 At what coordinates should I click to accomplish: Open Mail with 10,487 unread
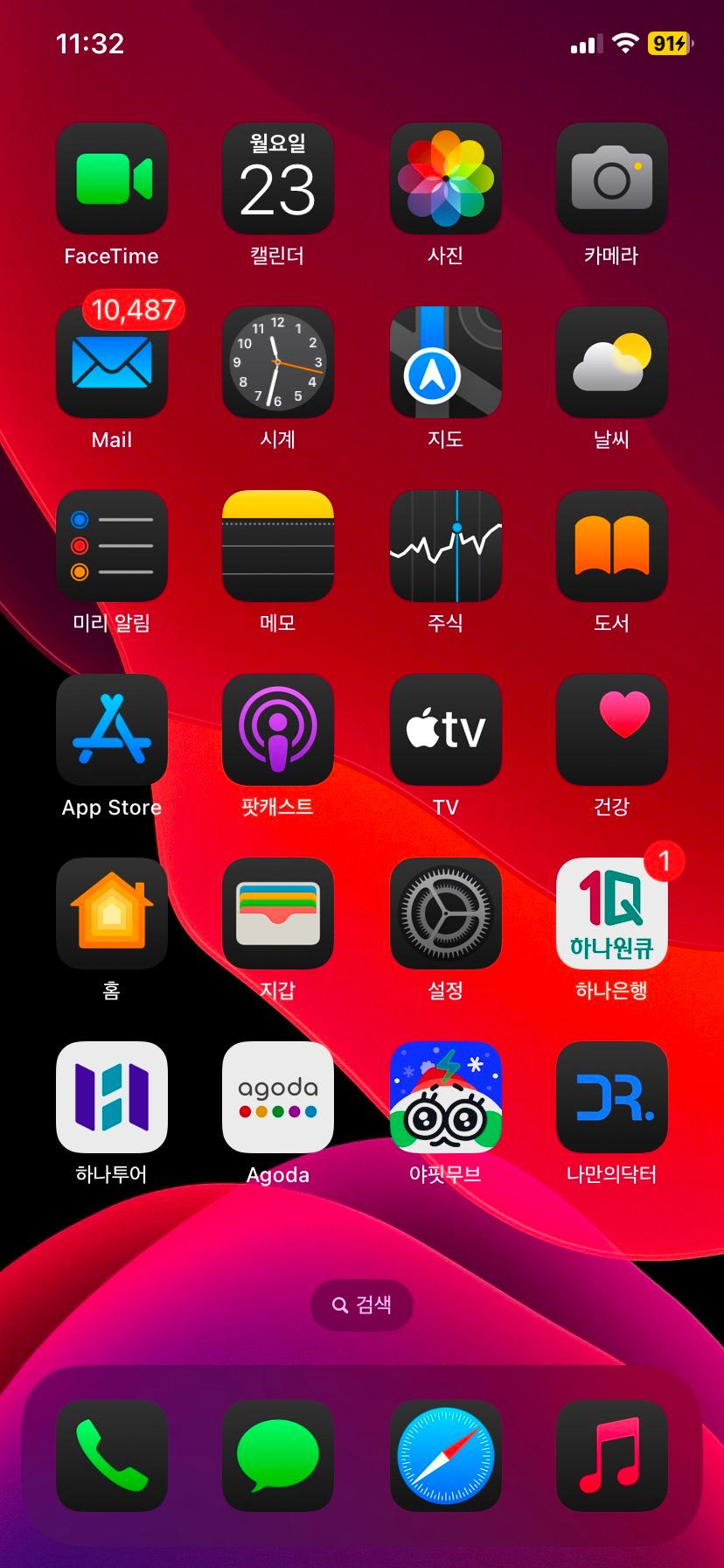tap(112, 362)
